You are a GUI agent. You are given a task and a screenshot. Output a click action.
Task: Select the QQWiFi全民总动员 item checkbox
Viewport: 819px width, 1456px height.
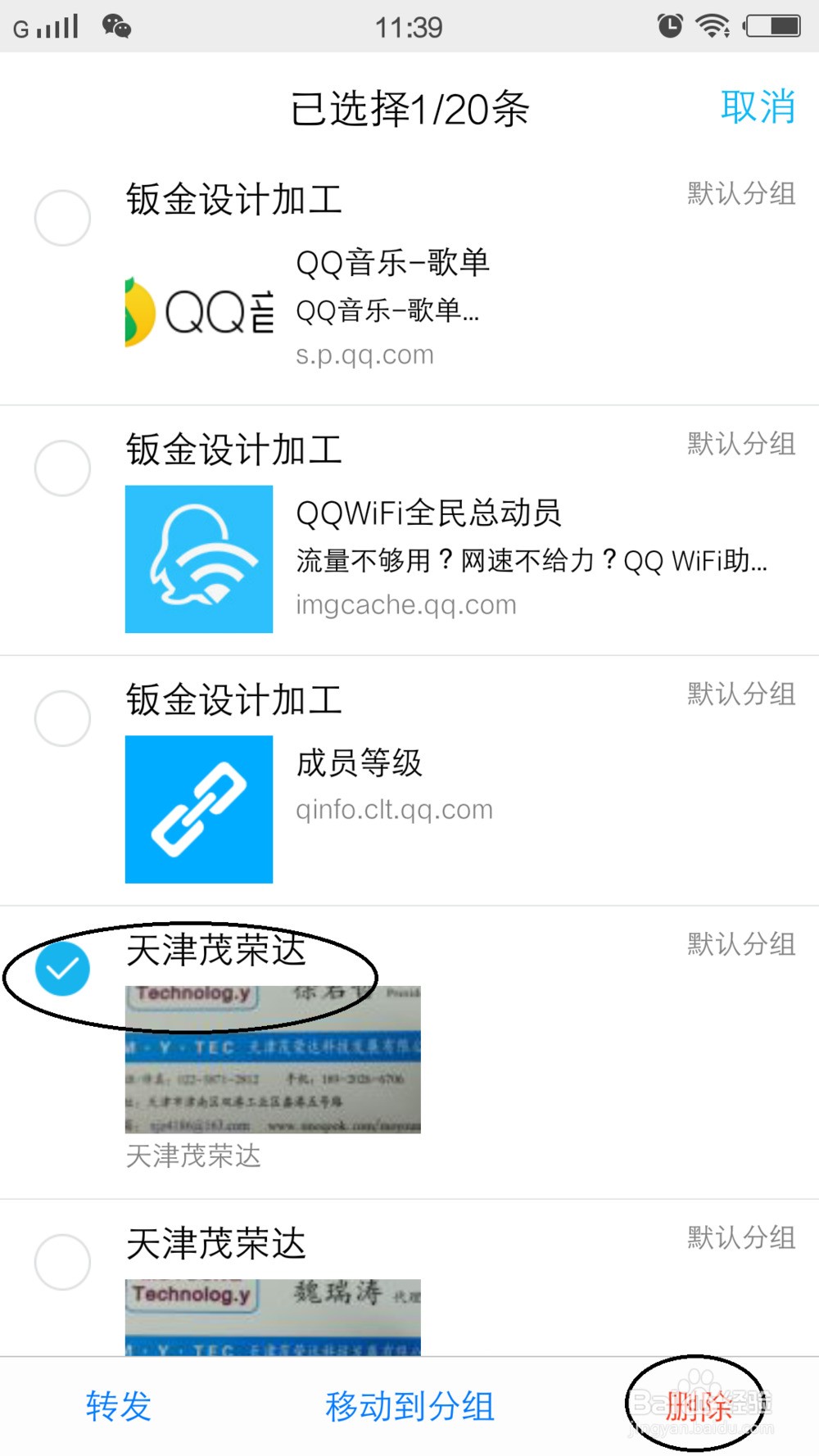click(x=62, y=468)
